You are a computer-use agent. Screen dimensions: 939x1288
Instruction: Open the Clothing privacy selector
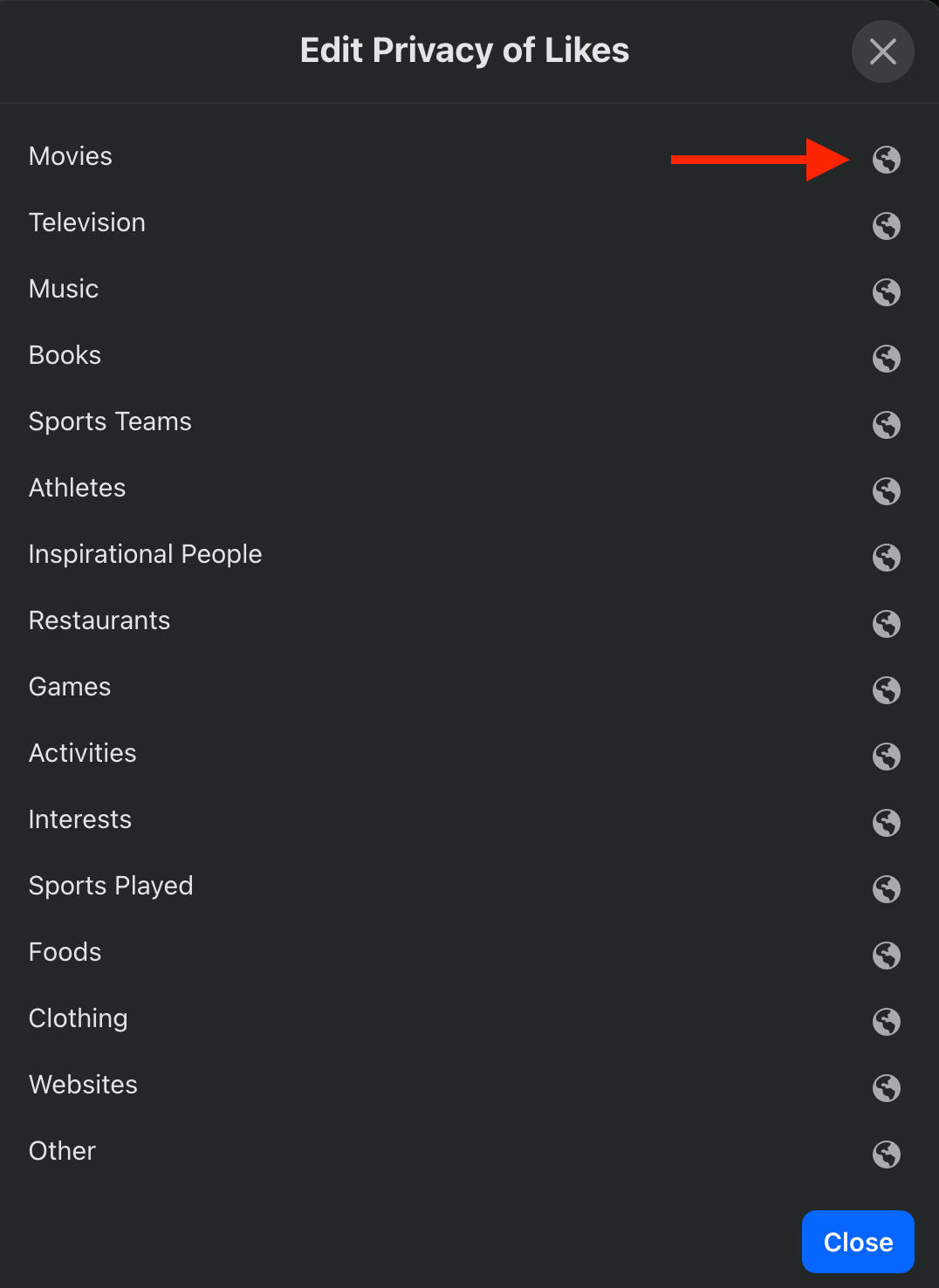tap(886, 1022)
